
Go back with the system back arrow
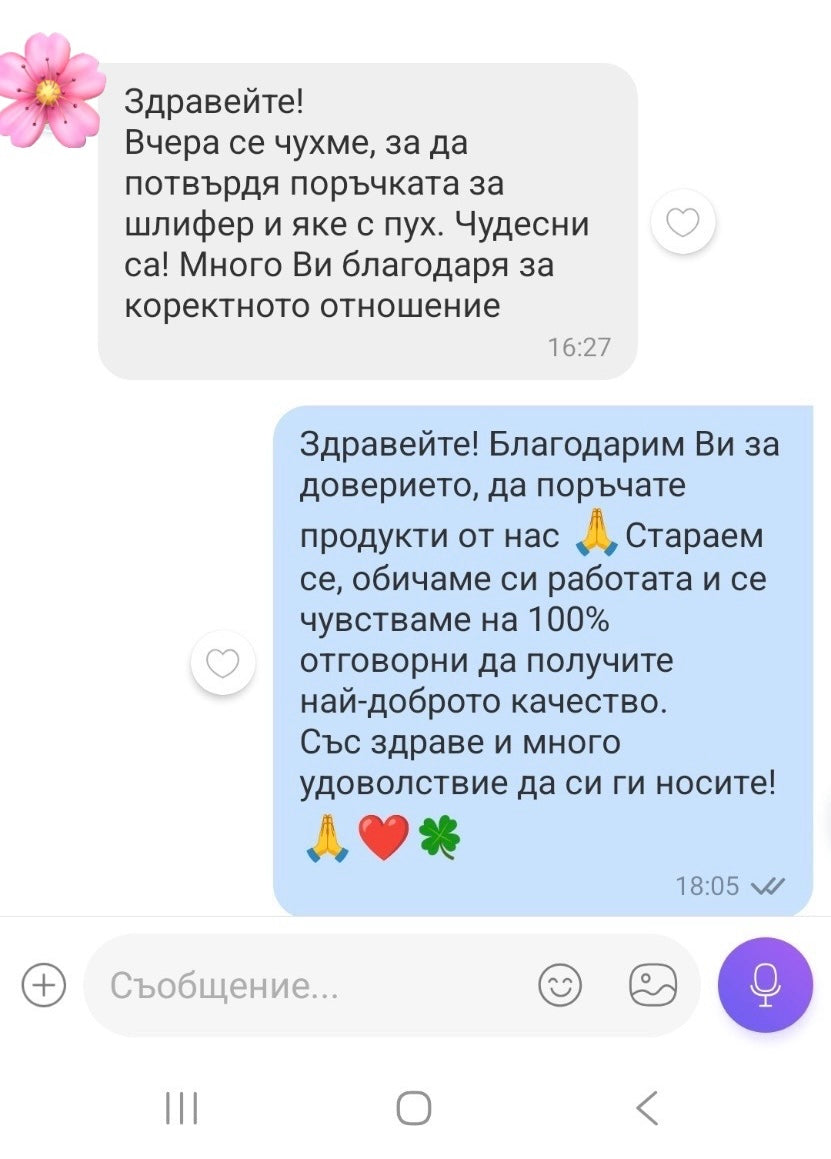(648, 1108)
